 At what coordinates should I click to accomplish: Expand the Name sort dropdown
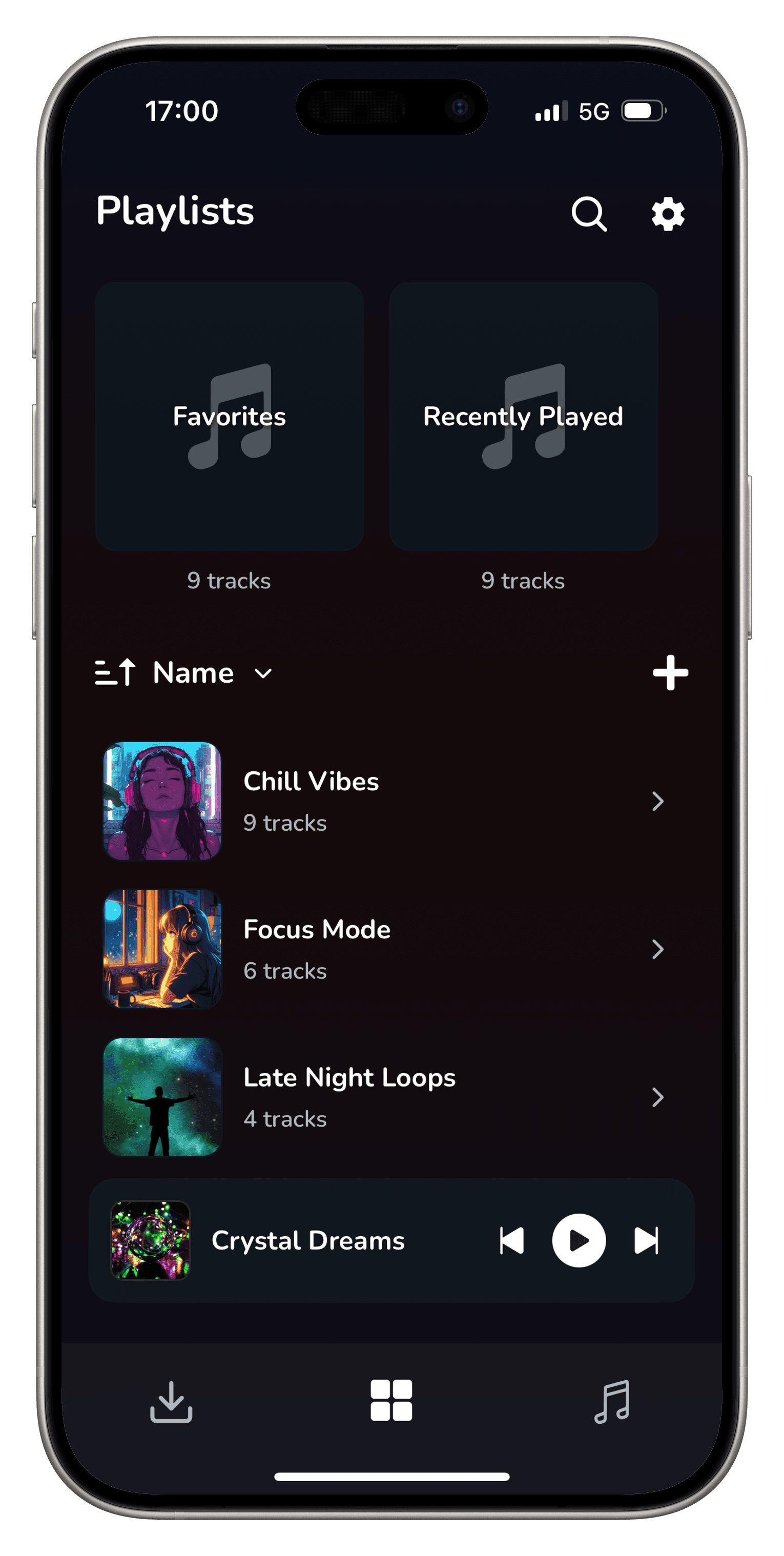pos(212,673)
